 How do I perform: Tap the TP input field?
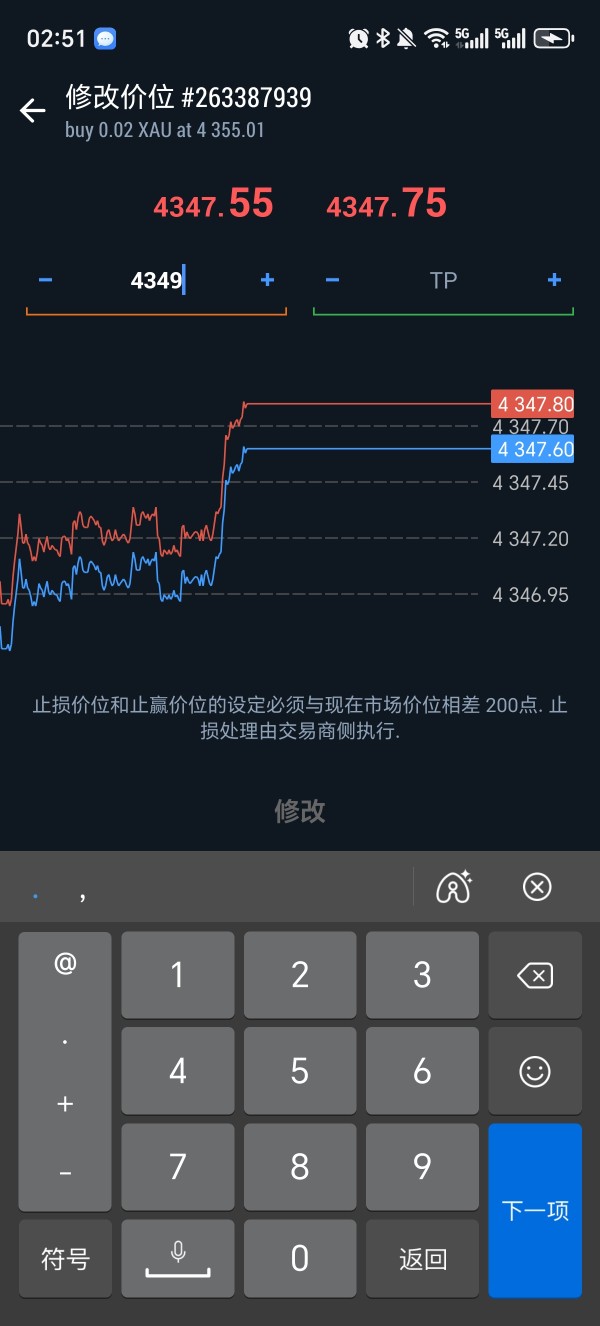[443, 281]
